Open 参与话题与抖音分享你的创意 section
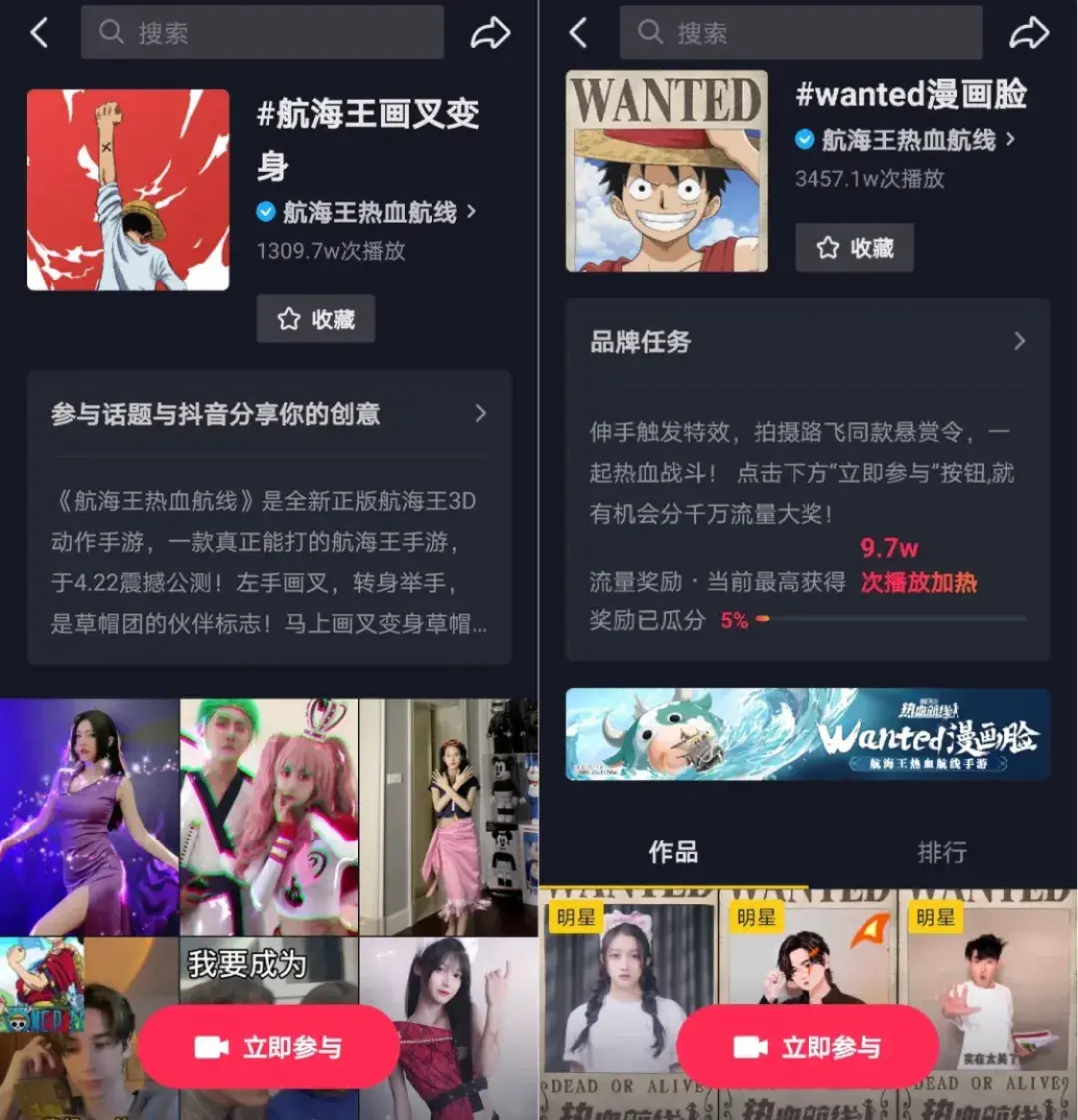1078x1120 pixels. pos(269,414)
